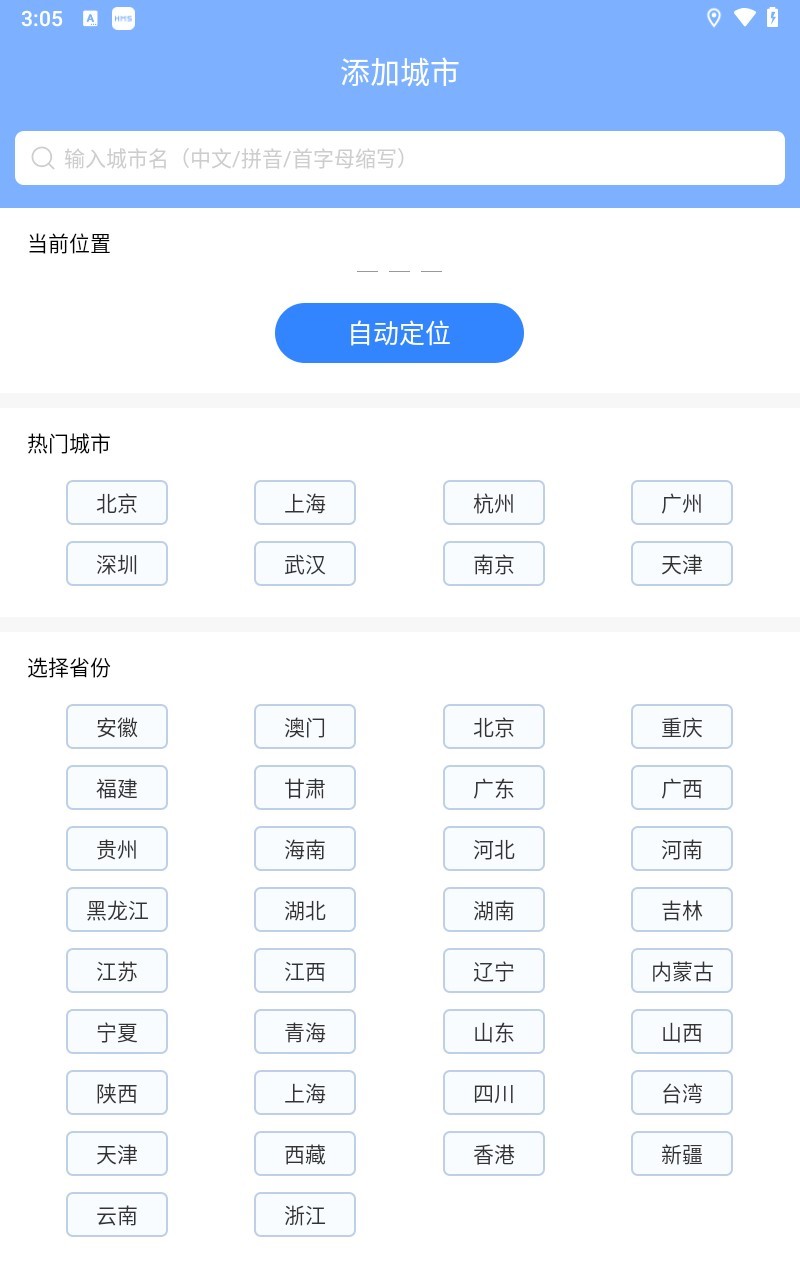
Task: Open the 香港 province entry
Action: 494,1154
